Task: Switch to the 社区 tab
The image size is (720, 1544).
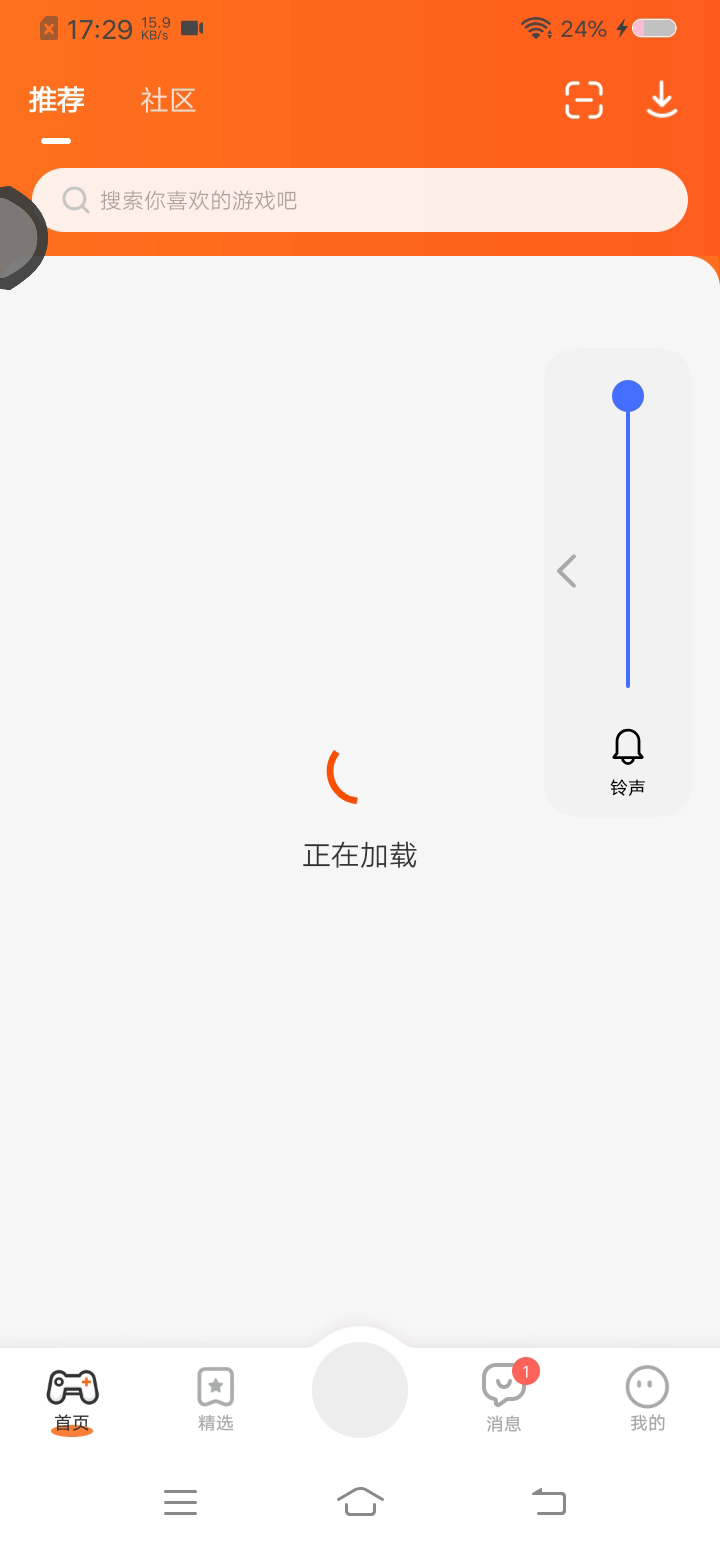Action: click(168, 101)
